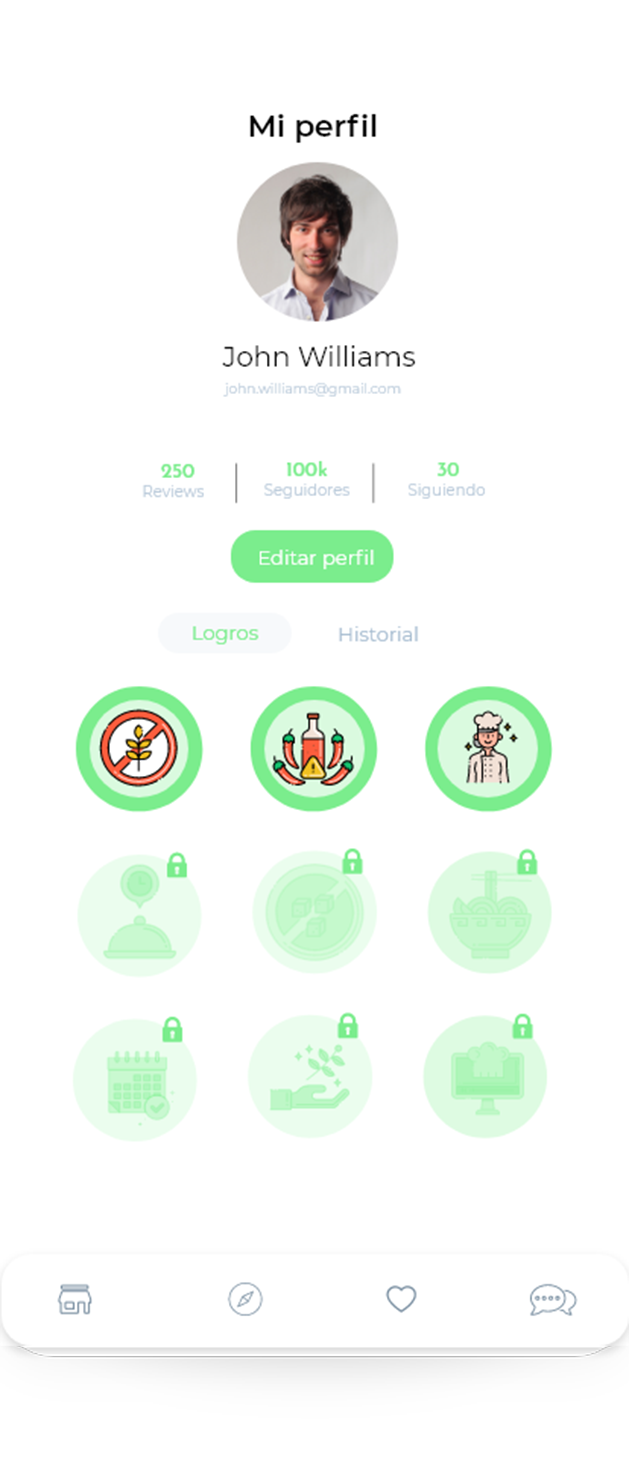The image size is (629, 1475).
Task: Open the compass explore tab
Action: [x=245, y=1299]
